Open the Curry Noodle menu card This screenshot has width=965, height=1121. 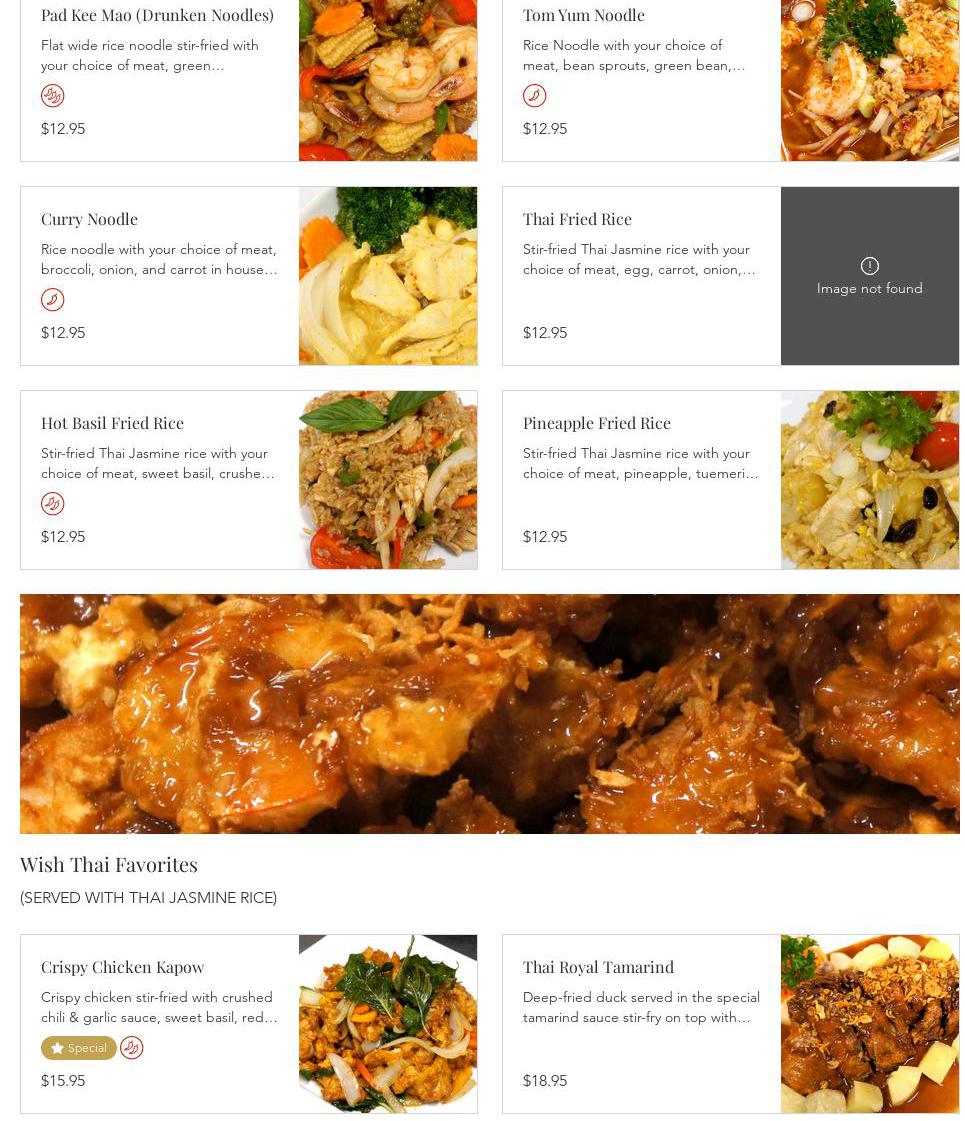[89, 219]
